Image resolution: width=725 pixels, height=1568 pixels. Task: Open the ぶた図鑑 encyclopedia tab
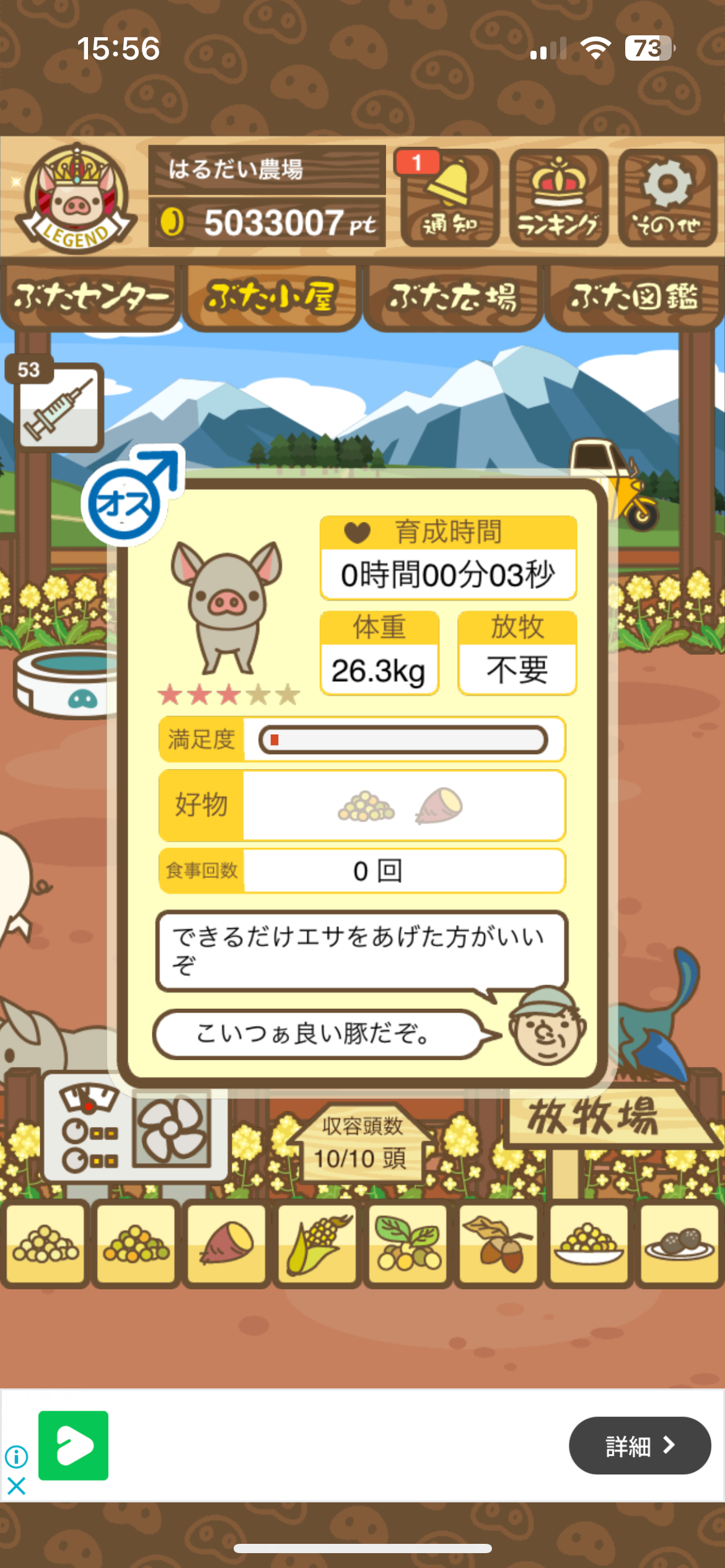point(634,298)
